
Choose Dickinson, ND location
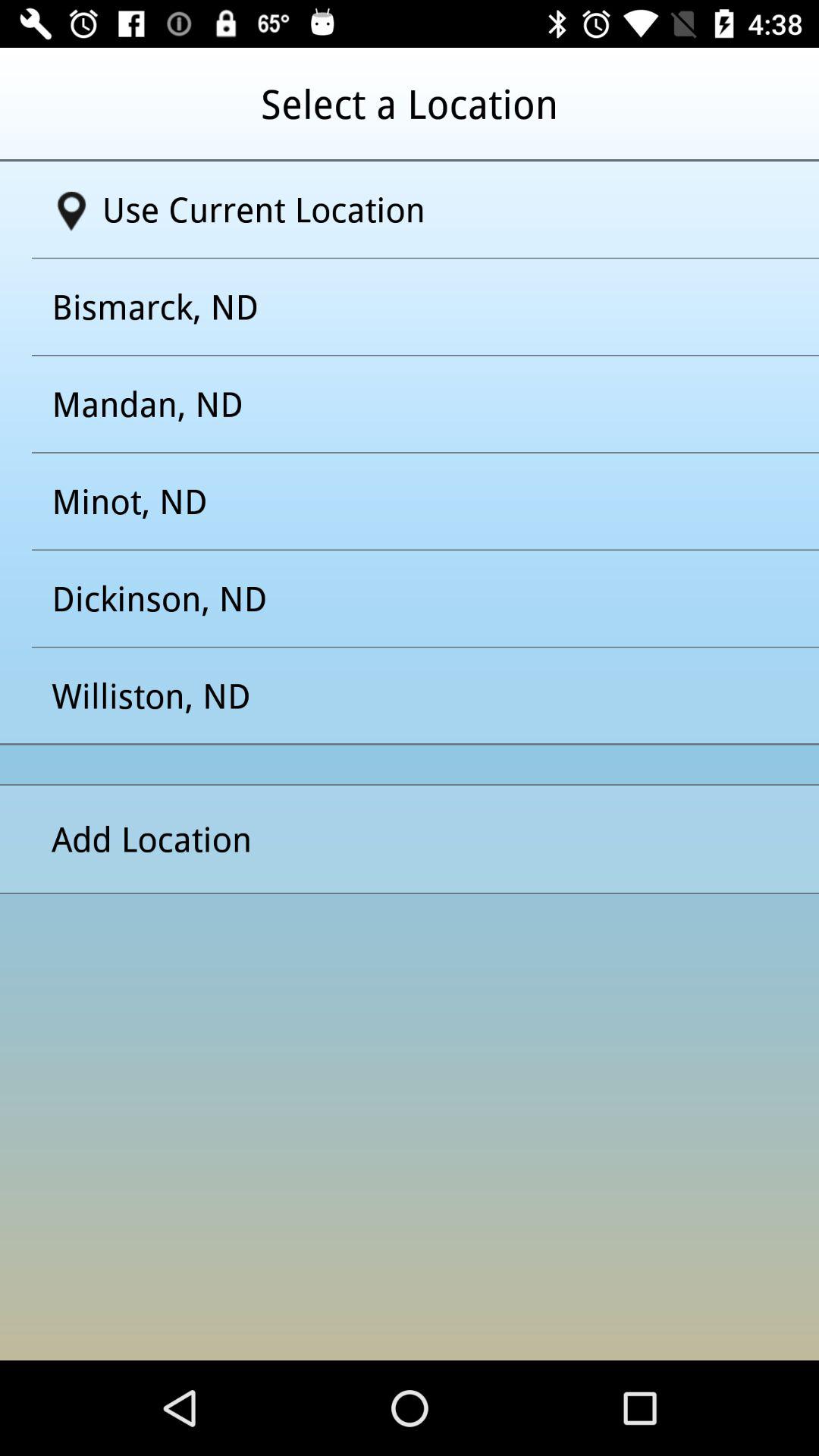coord(409,599)
